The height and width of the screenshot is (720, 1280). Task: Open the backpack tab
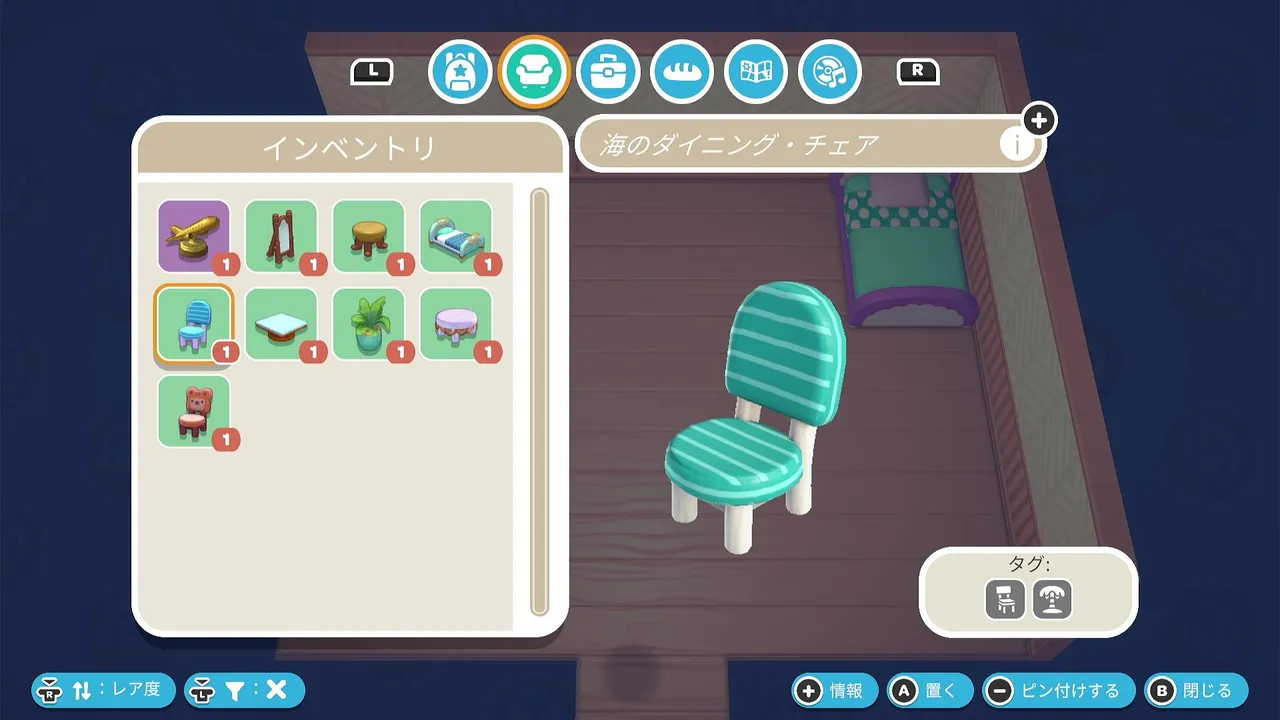click(x=460, y=71)
